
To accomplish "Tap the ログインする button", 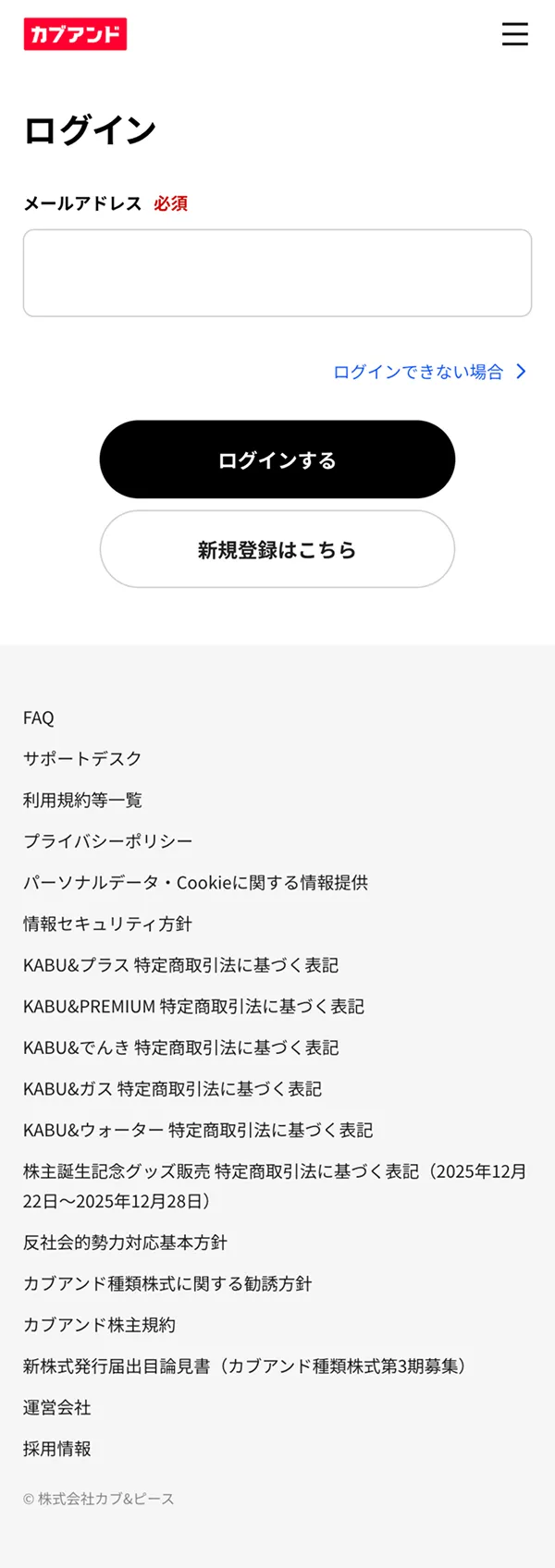I will click(277, 459).
